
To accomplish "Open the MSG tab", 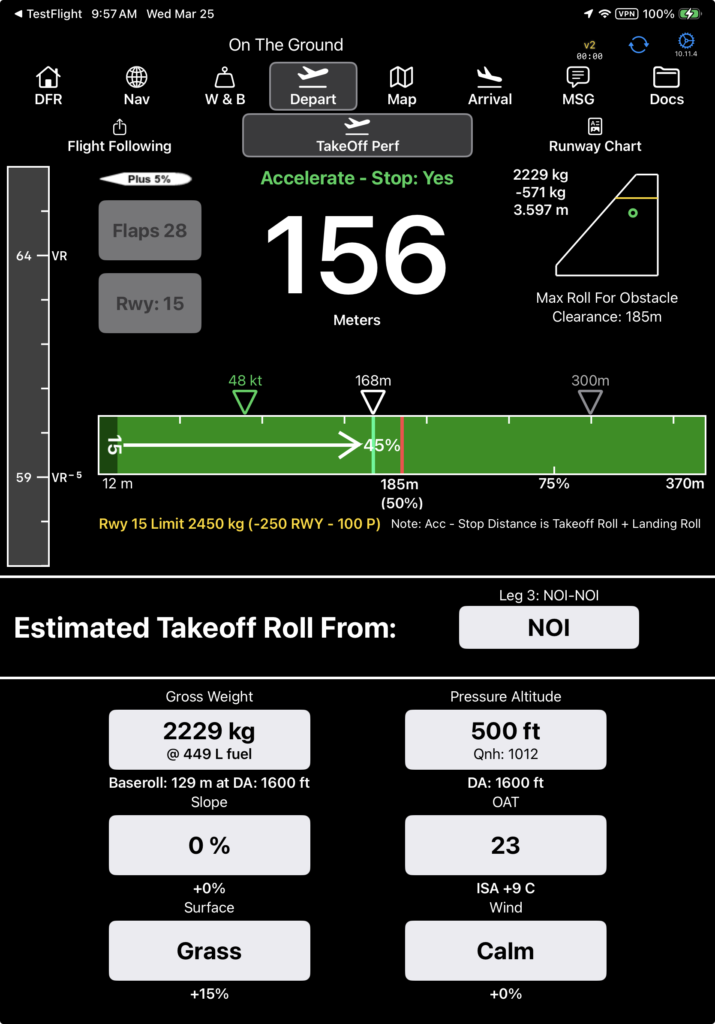I will point(578,86).
